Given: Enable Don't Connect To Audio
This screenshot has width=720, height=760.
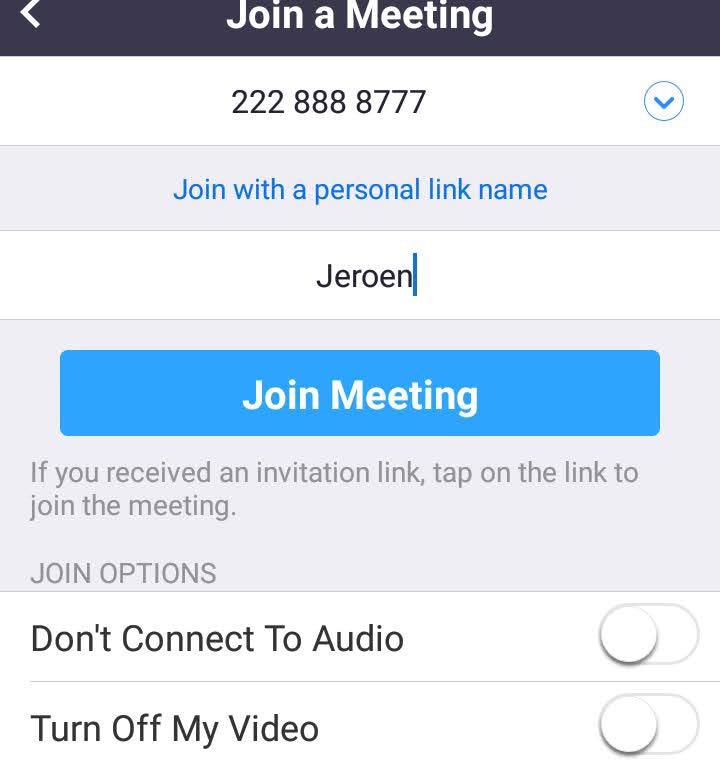Looking at the screenshot, I should 648,635.
